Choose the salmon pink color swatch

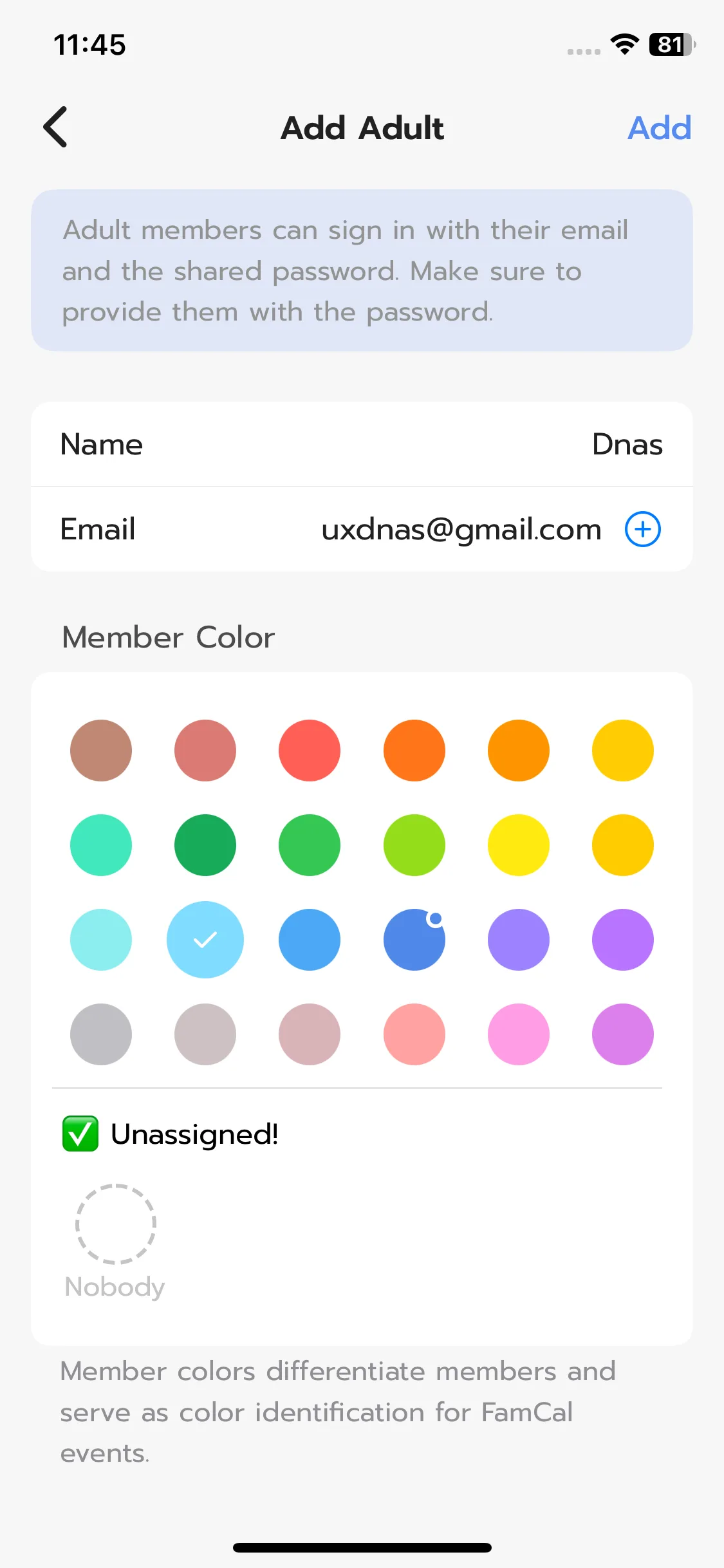(414, 1034)
